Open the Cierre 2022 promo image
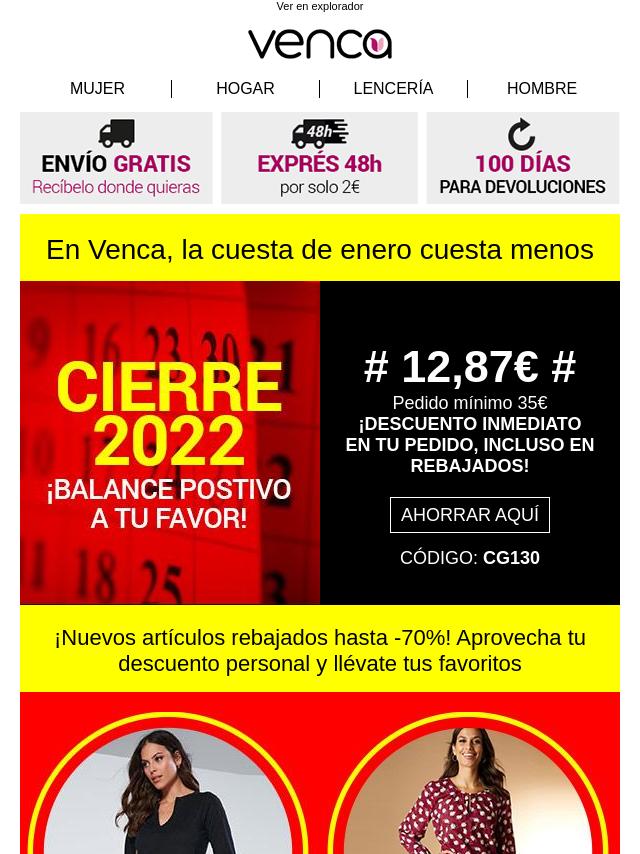The height and width of the screenshot is (854, 640). tap(170, 443)
